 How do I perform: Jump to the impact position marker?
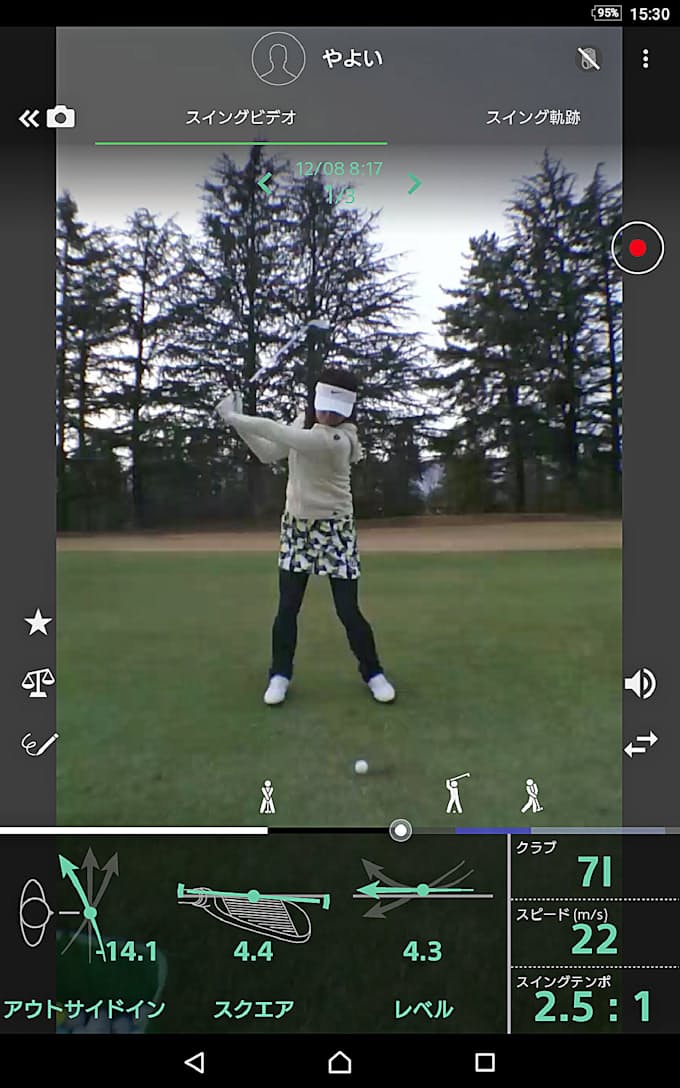(532, 796)
